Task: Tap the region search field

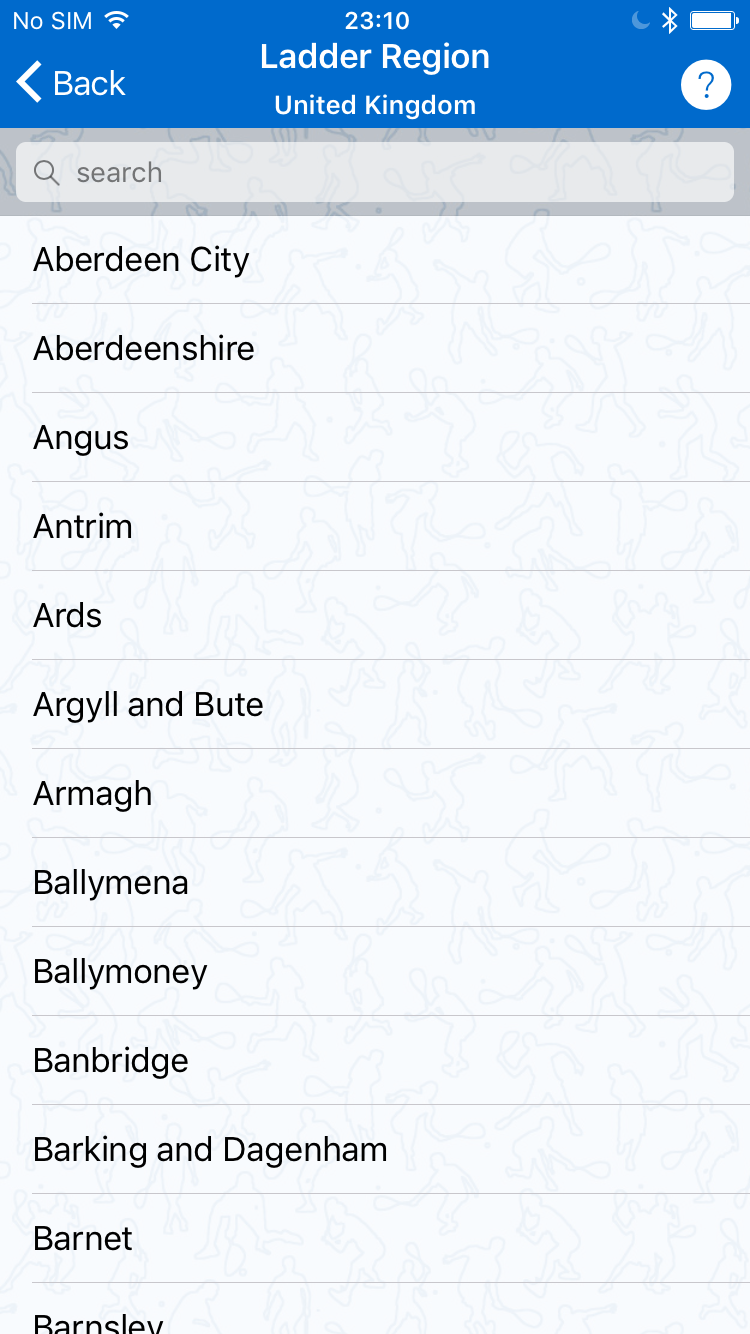Action: coord(375,172)
